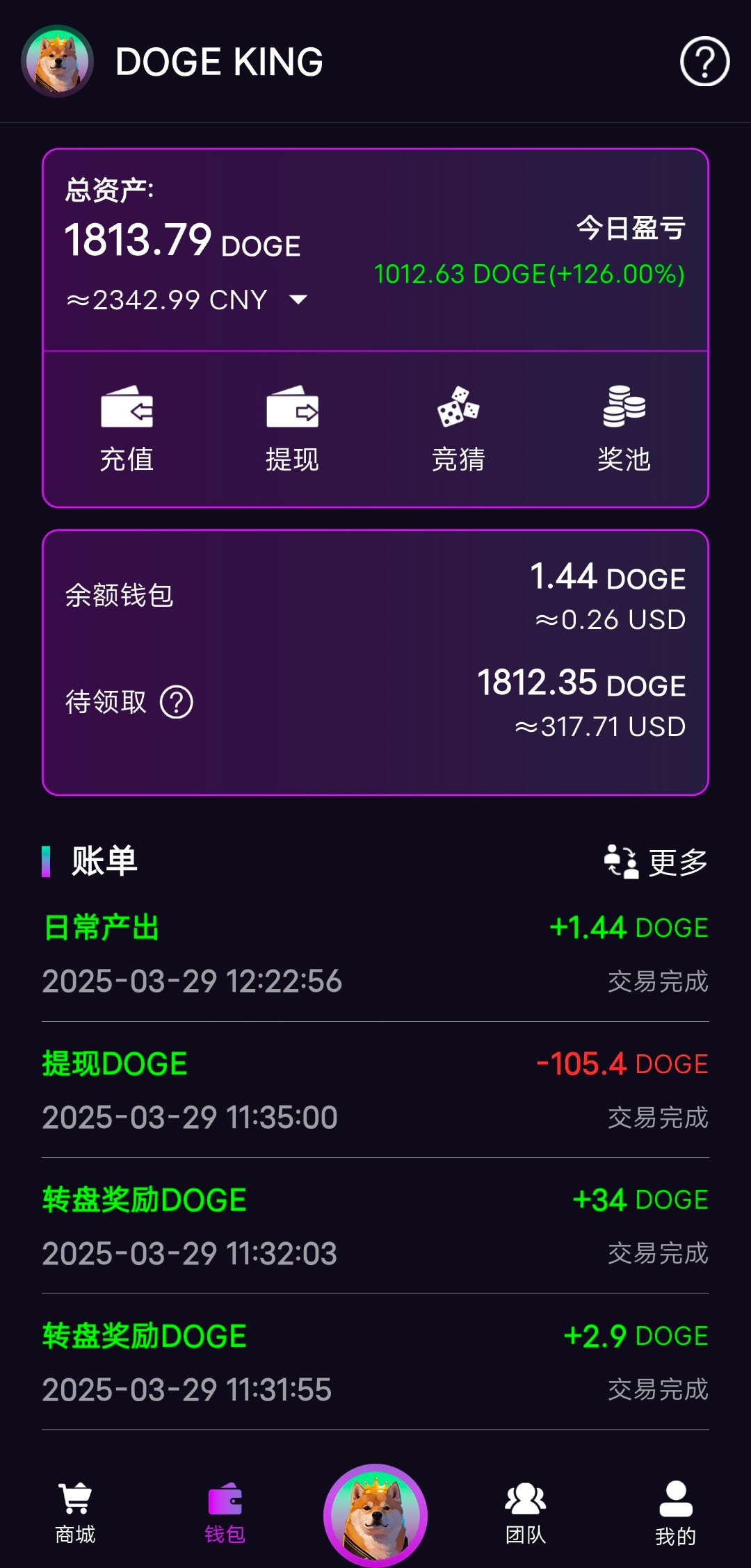The width and height of the screenshot is (751, 1568).
Task: Switch to the 商城 shop tab
Action: click(75, 1513)
